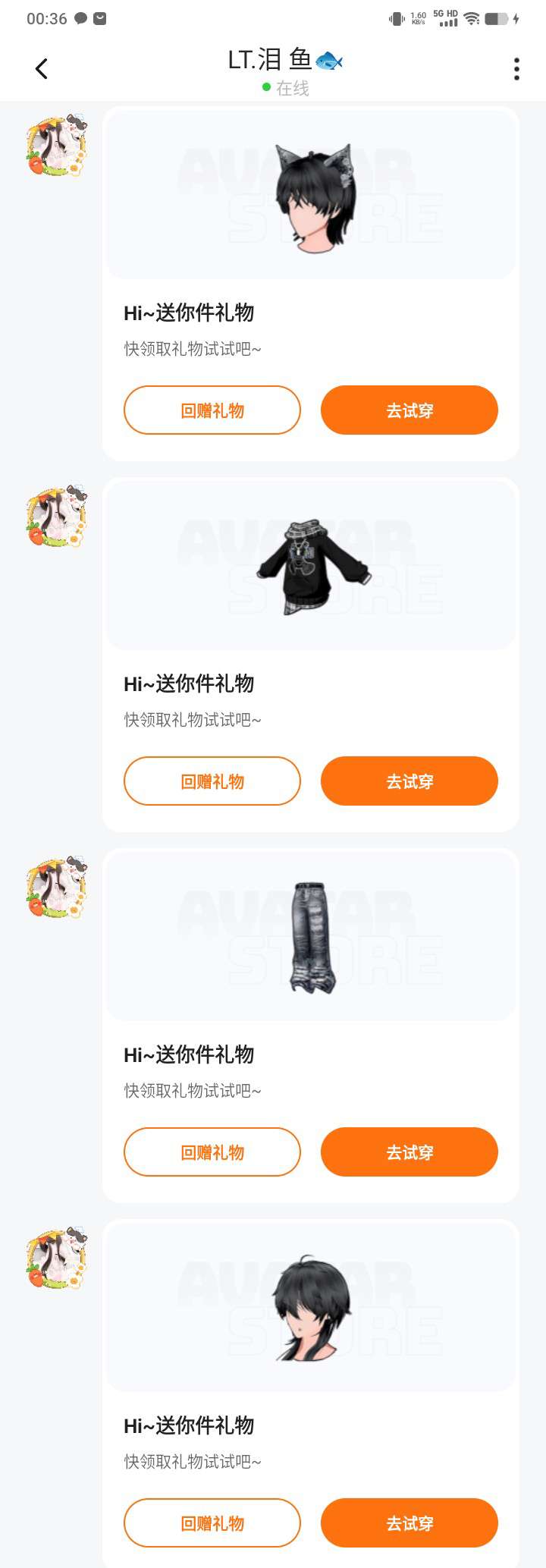Try on the gray jeans gift

[409, 1152]
